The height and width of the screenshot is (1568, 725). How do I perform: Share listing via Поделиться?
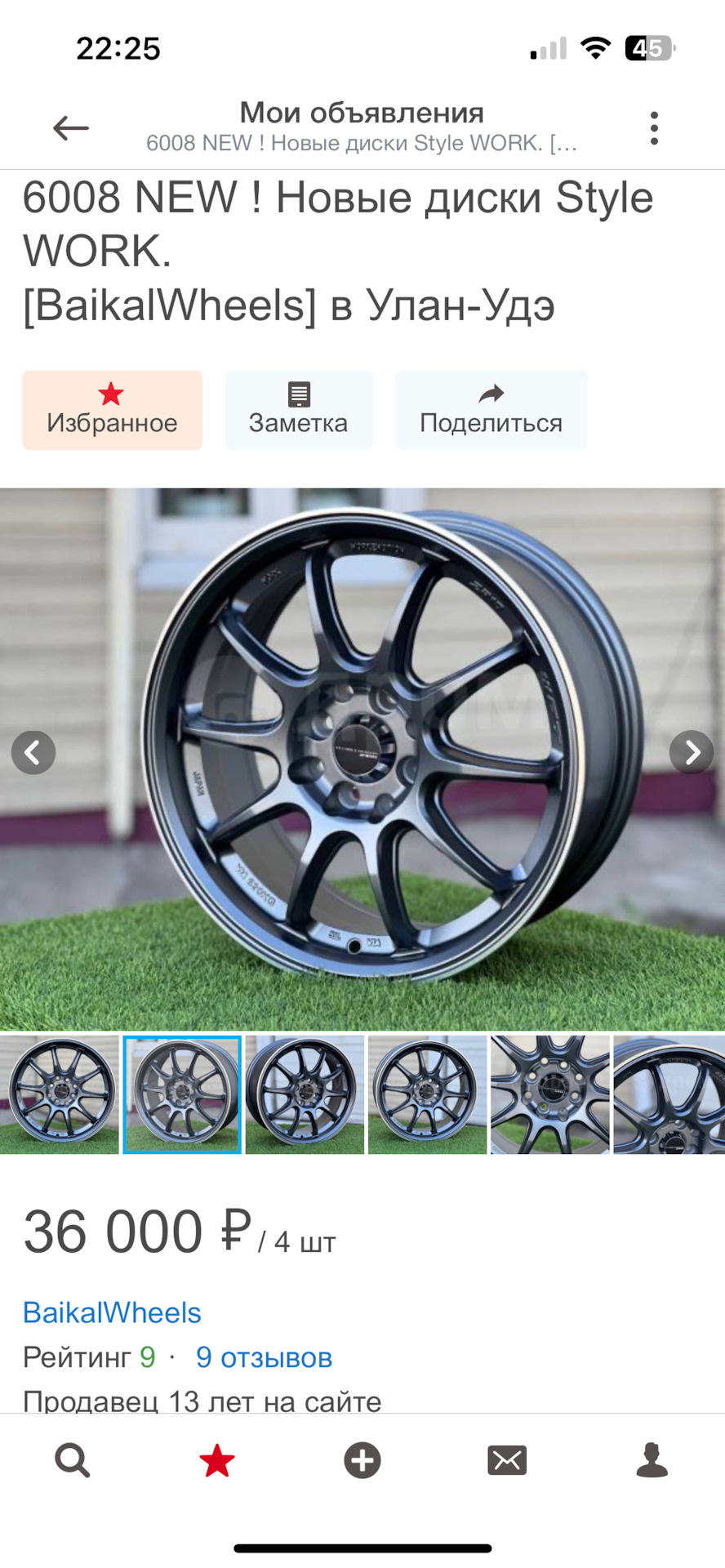[x=491, y=410]
